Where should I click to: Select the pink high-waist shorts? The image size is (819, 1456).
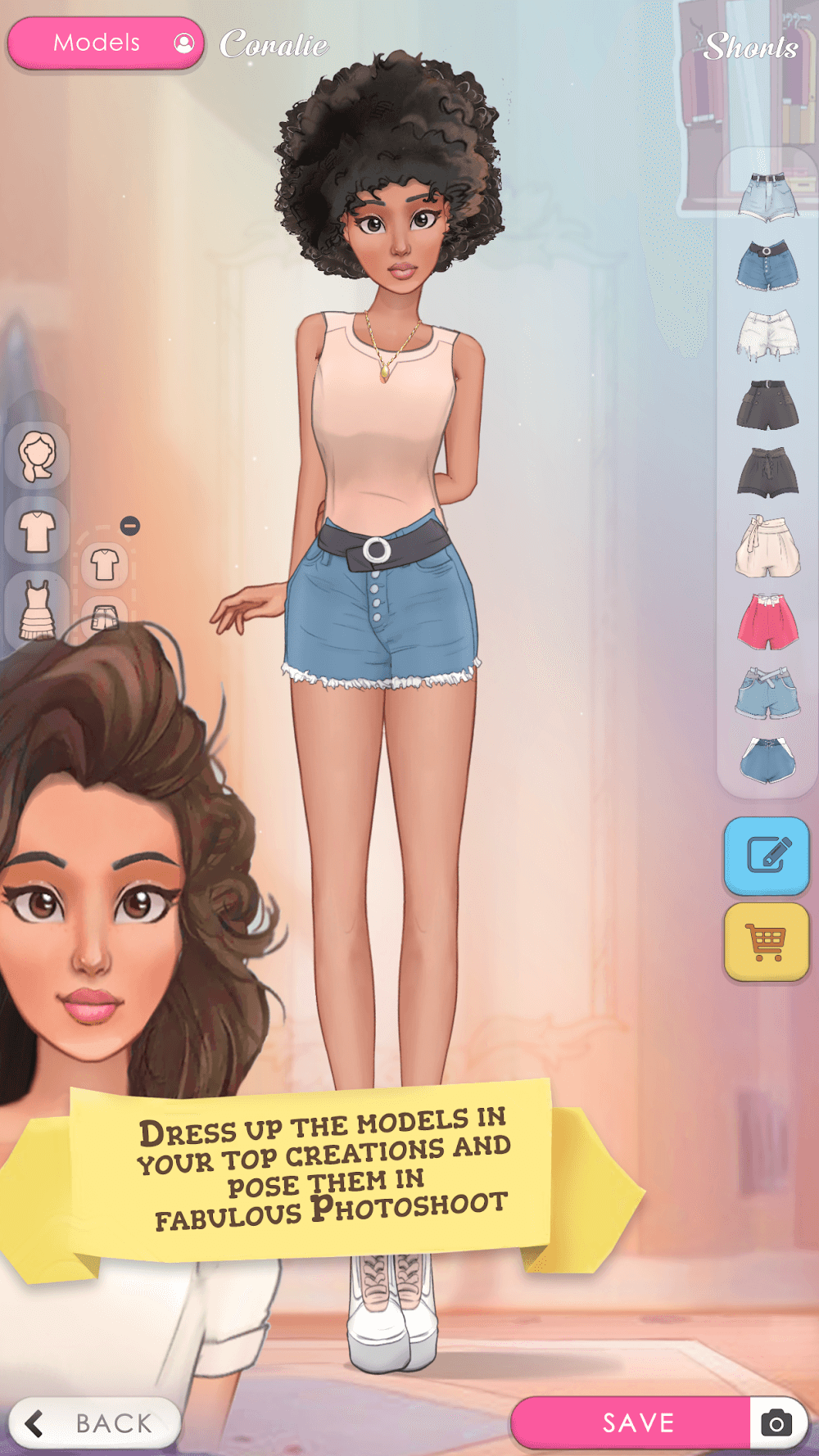(x=767, y=622)
